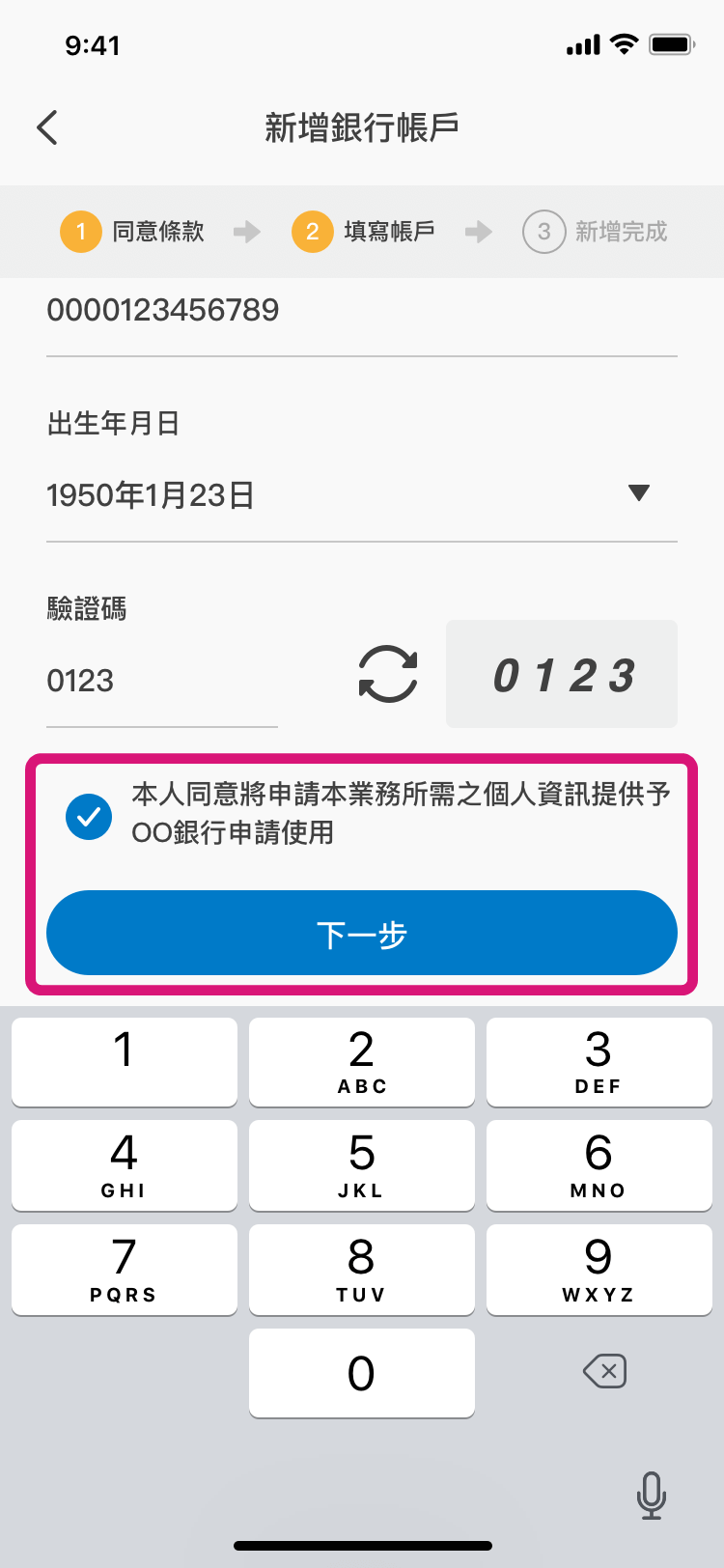
Task: Edit the account number field 0000123456789
Action: tap(361, 311)
